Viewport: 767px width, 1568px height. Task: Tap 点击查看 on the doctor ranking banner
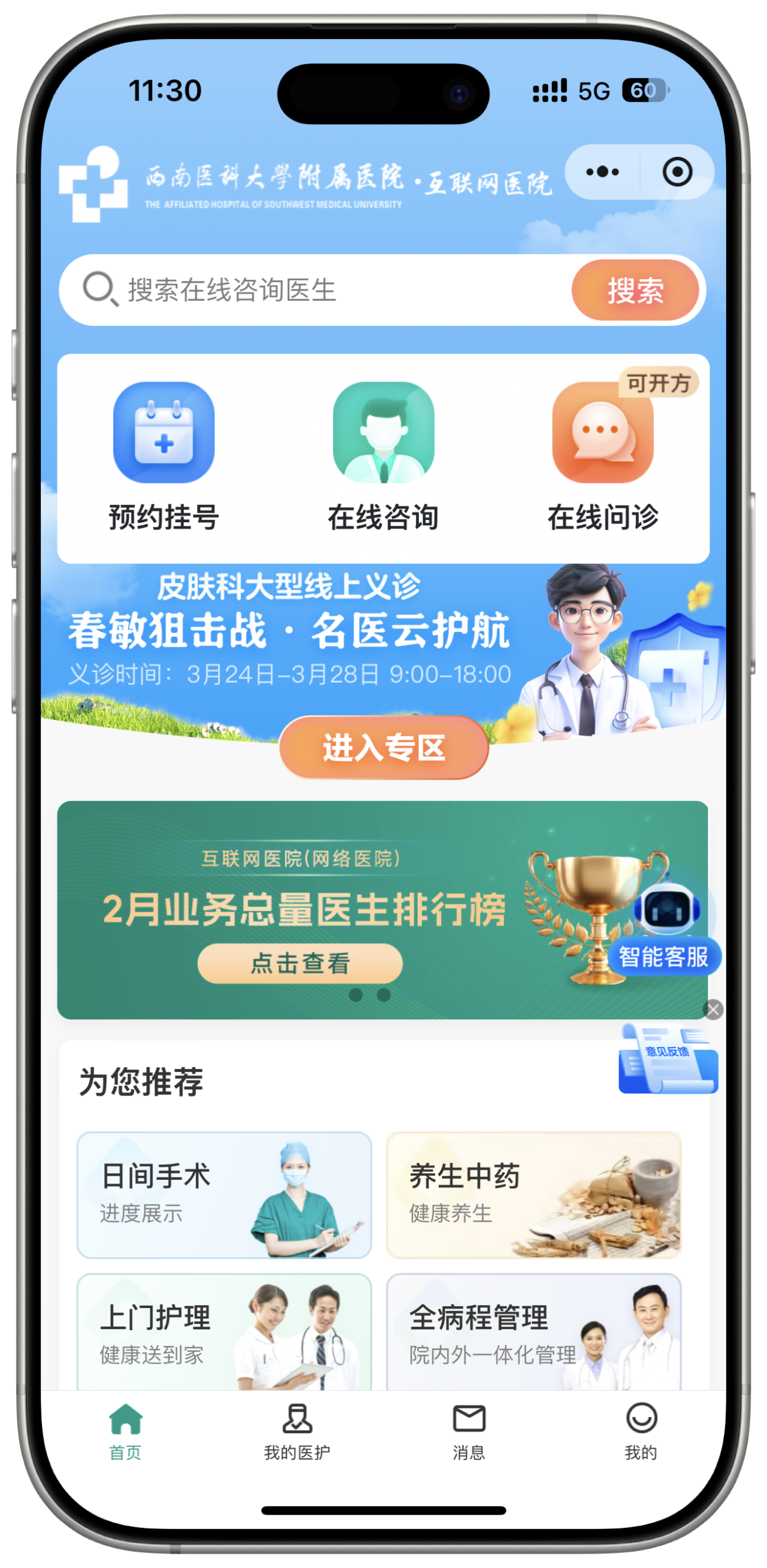click(x=300, y=963)
